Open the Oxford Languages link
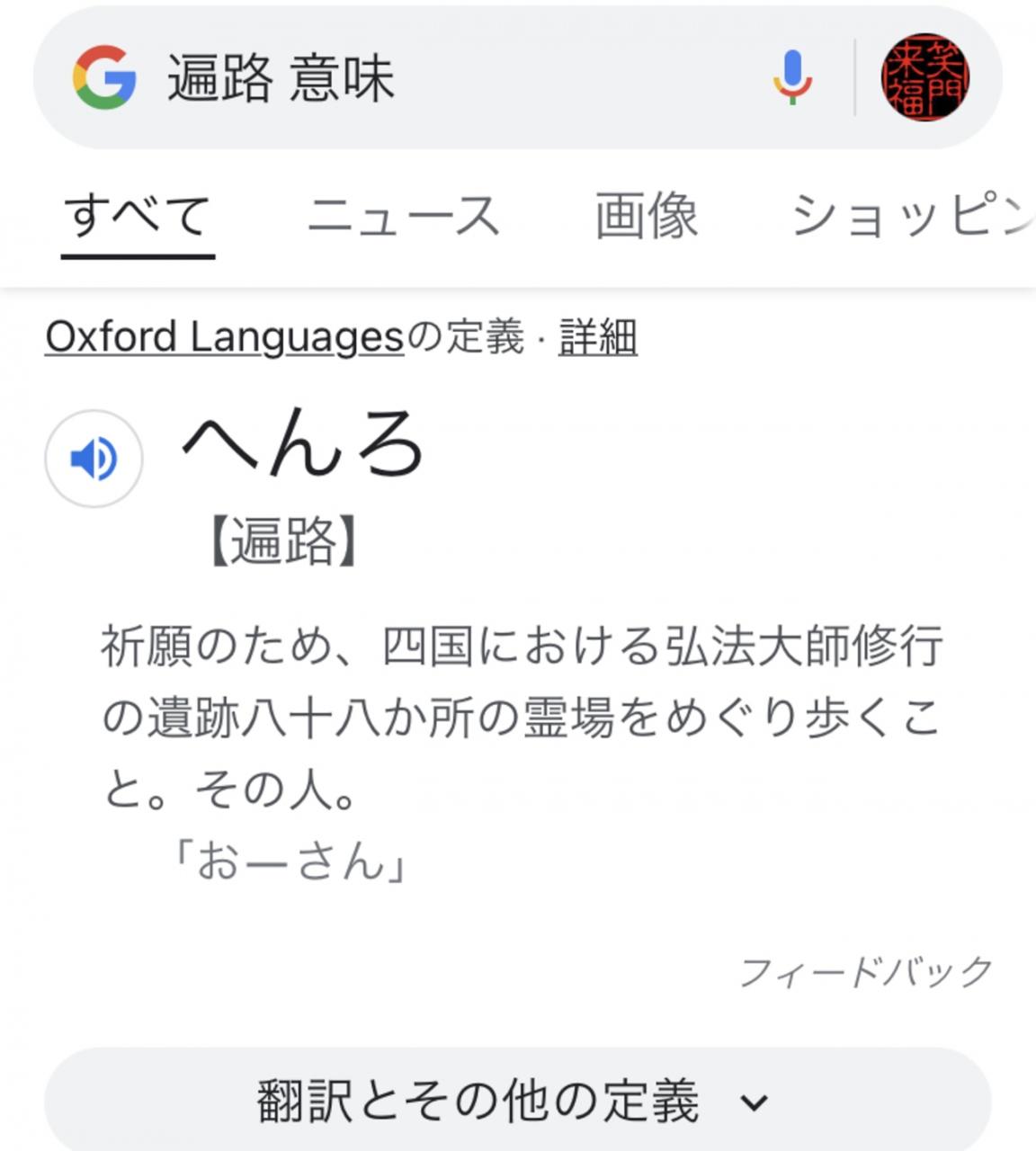The image size is (1036, 1151). [225, 338]
